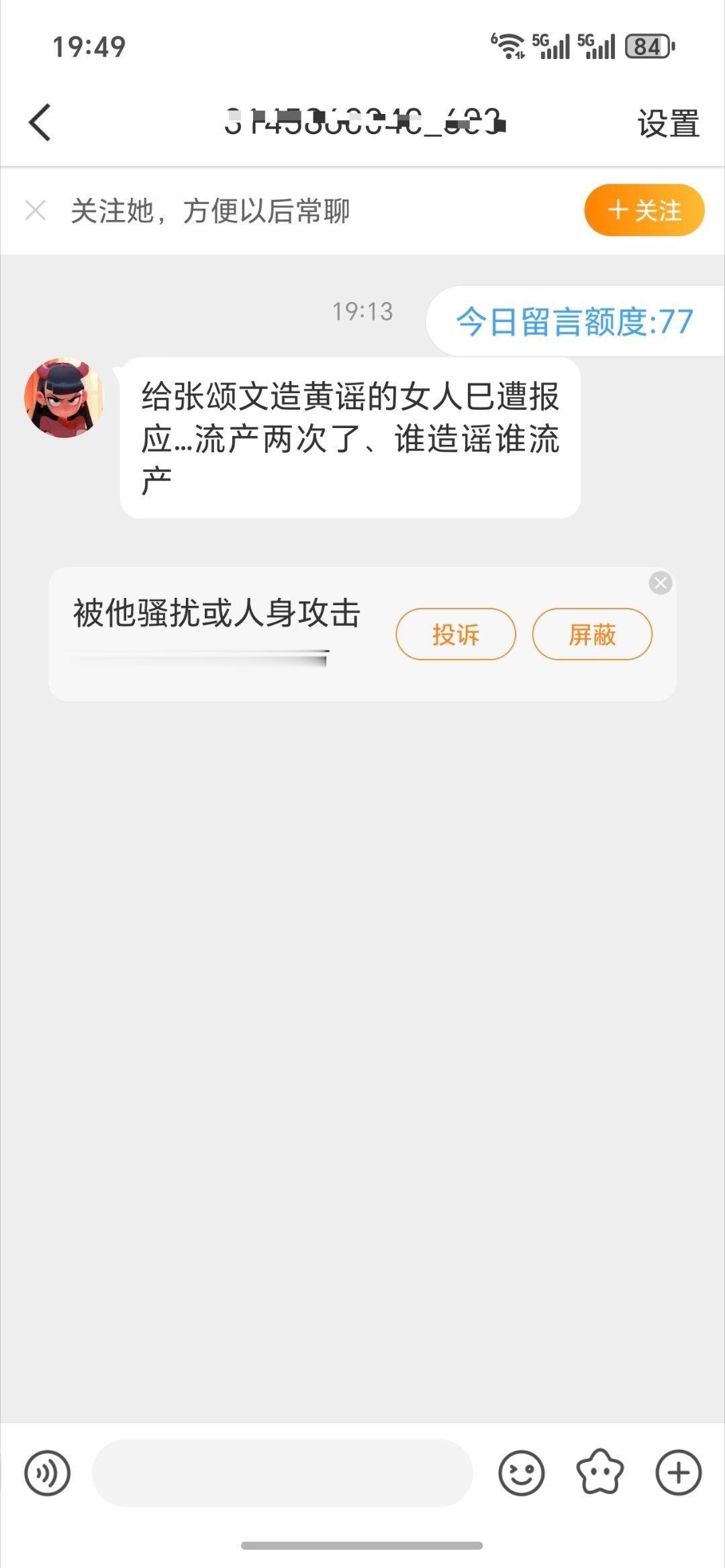725x1568 pixels.
Task: Open the star sticker panel
Action: (x=599, y=1473)
